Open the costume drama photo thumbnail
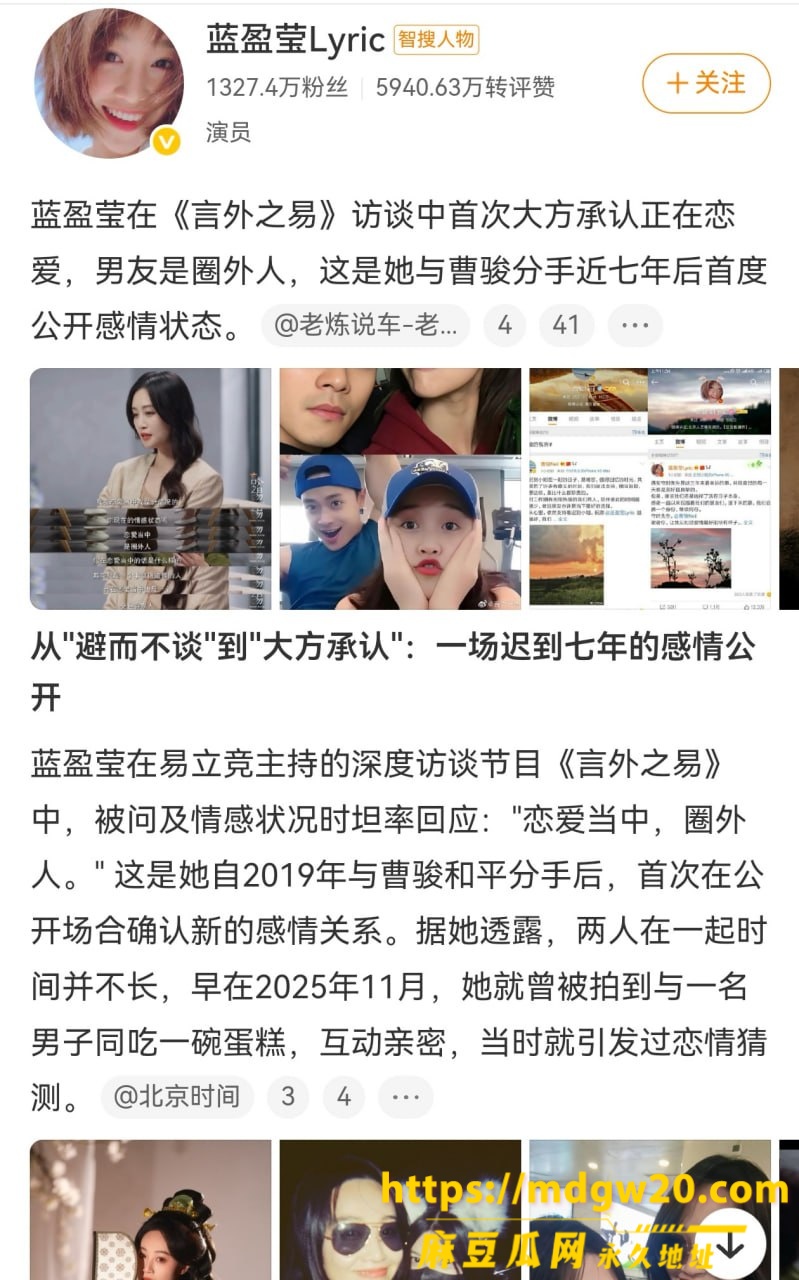This screenshot has width=799, height=1280. pos(150,1210)
